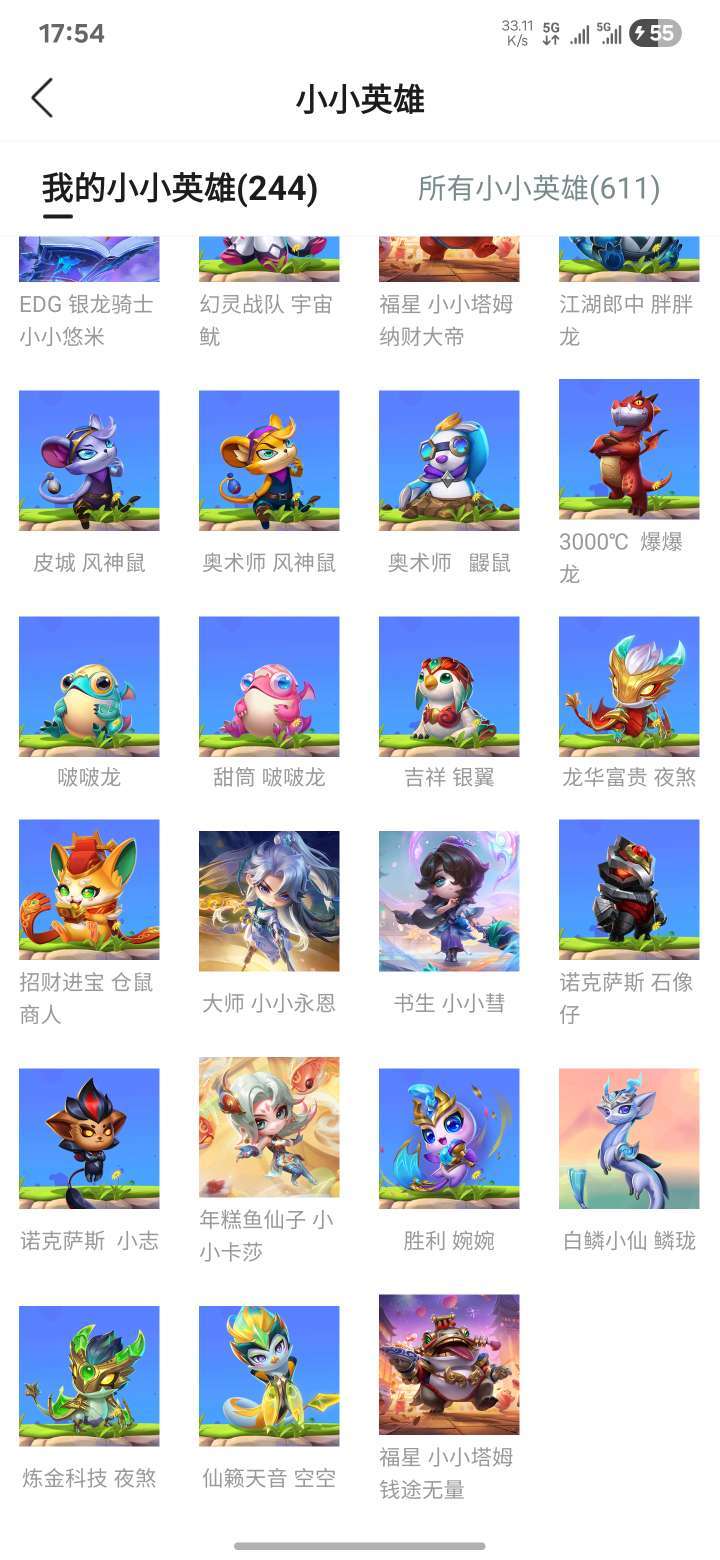Open 诺克萨斯 小志 tile

coord(89,1138)
